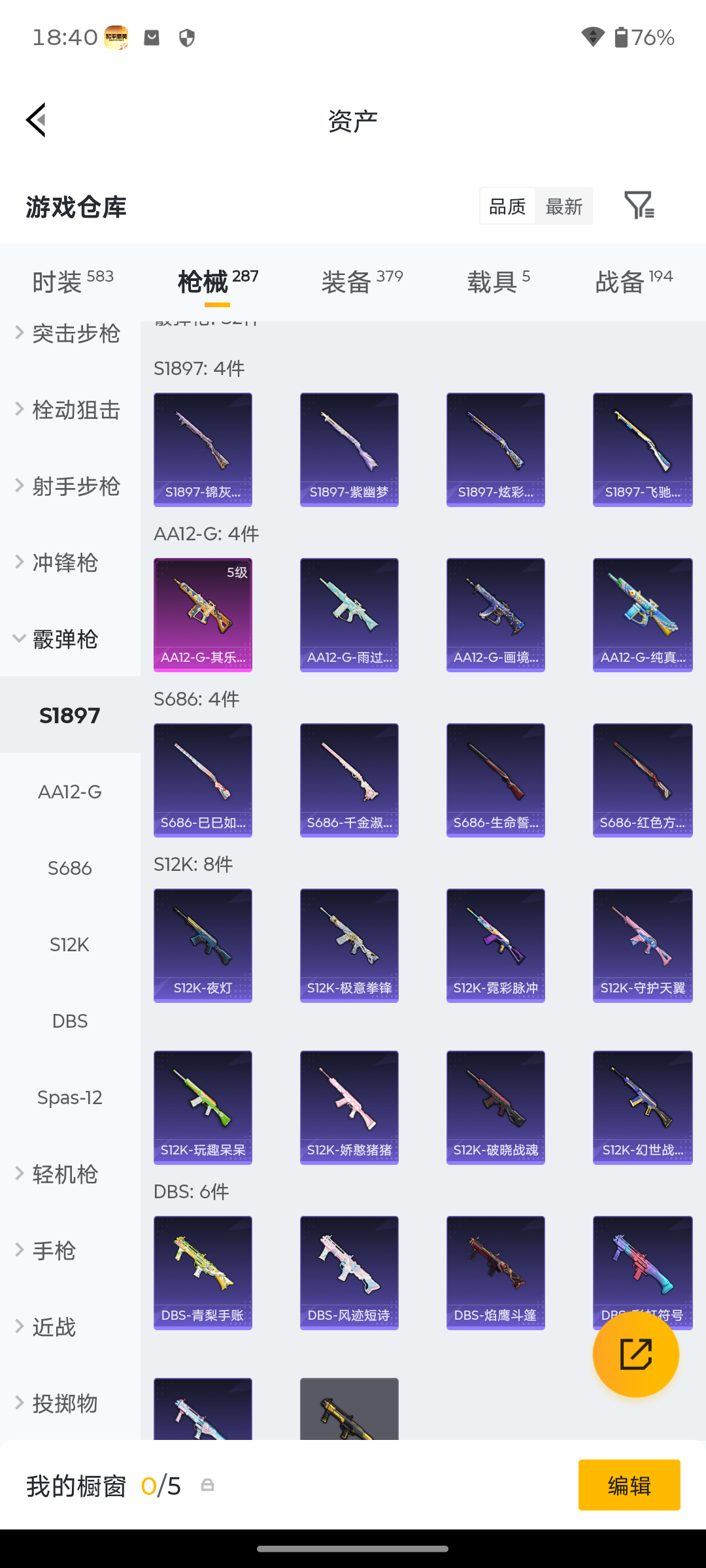Go back using the top-left arrow
The image size is (706, 1568).
point(37,120)
